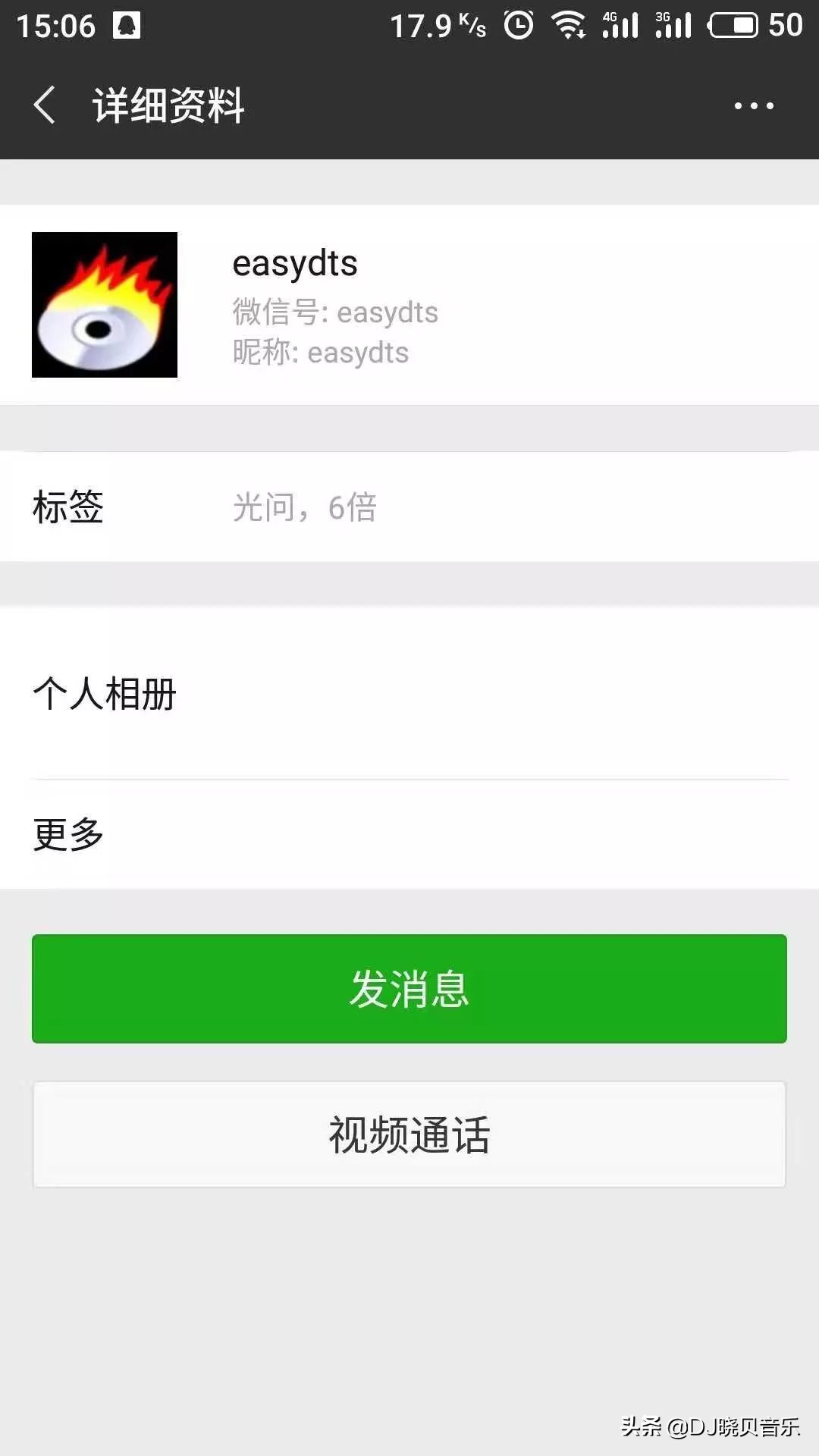Tap the 发消息 send message button
Screen dimensions: 819x1456
pyautogui.click(x=409, y=988)
